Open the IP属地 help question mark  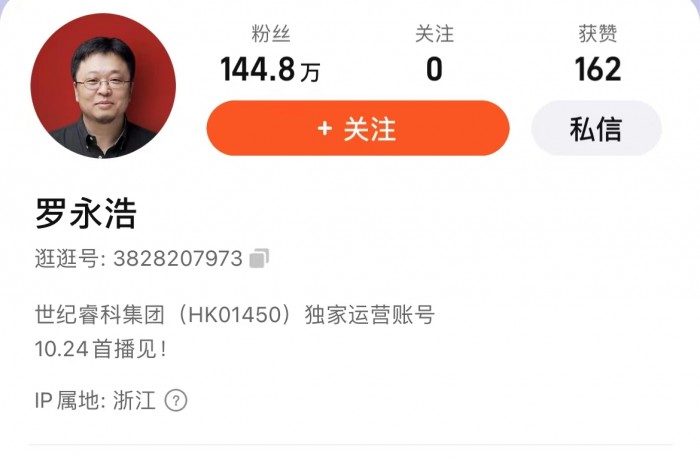point(176,401)
